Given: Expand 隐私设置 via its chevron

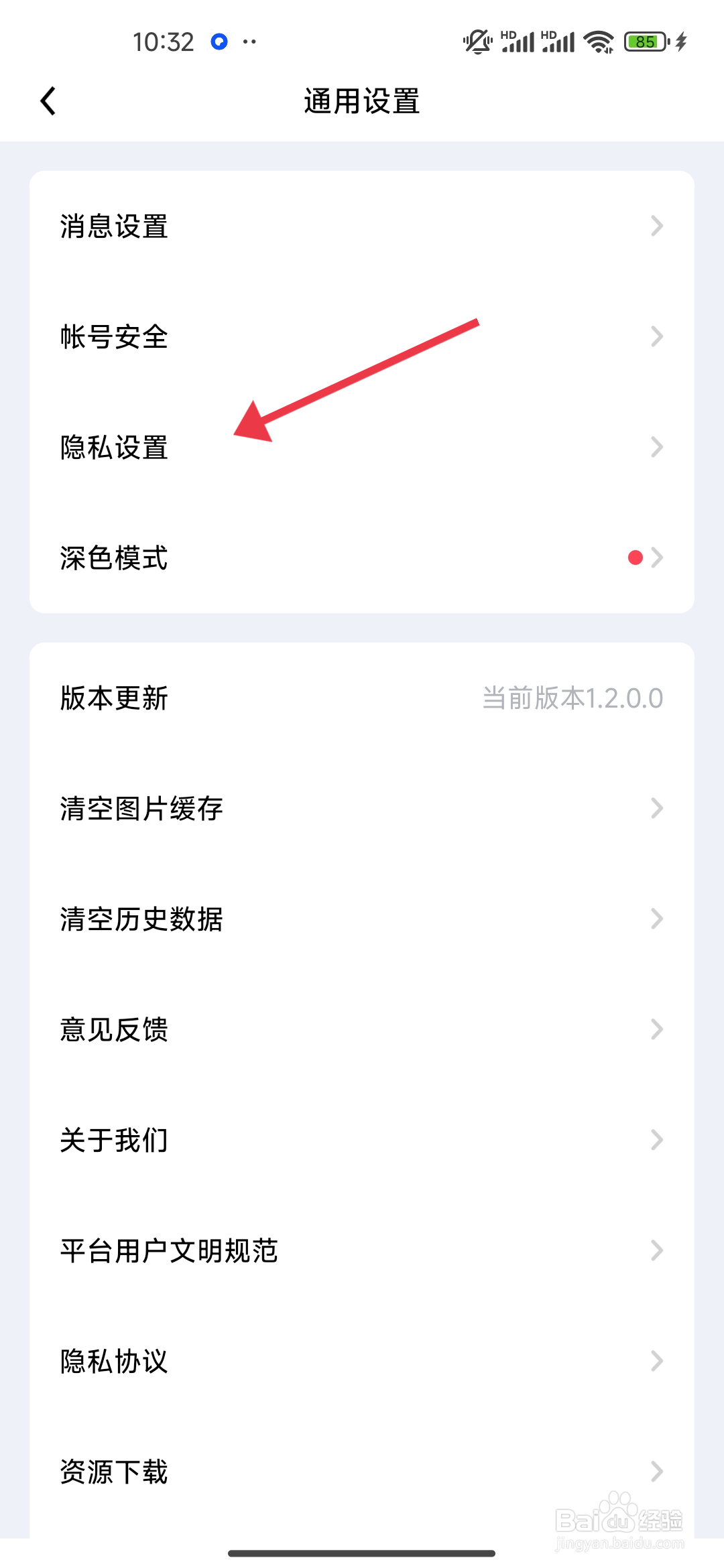Looking at the screenshot, I should click(x=656, y=447).
